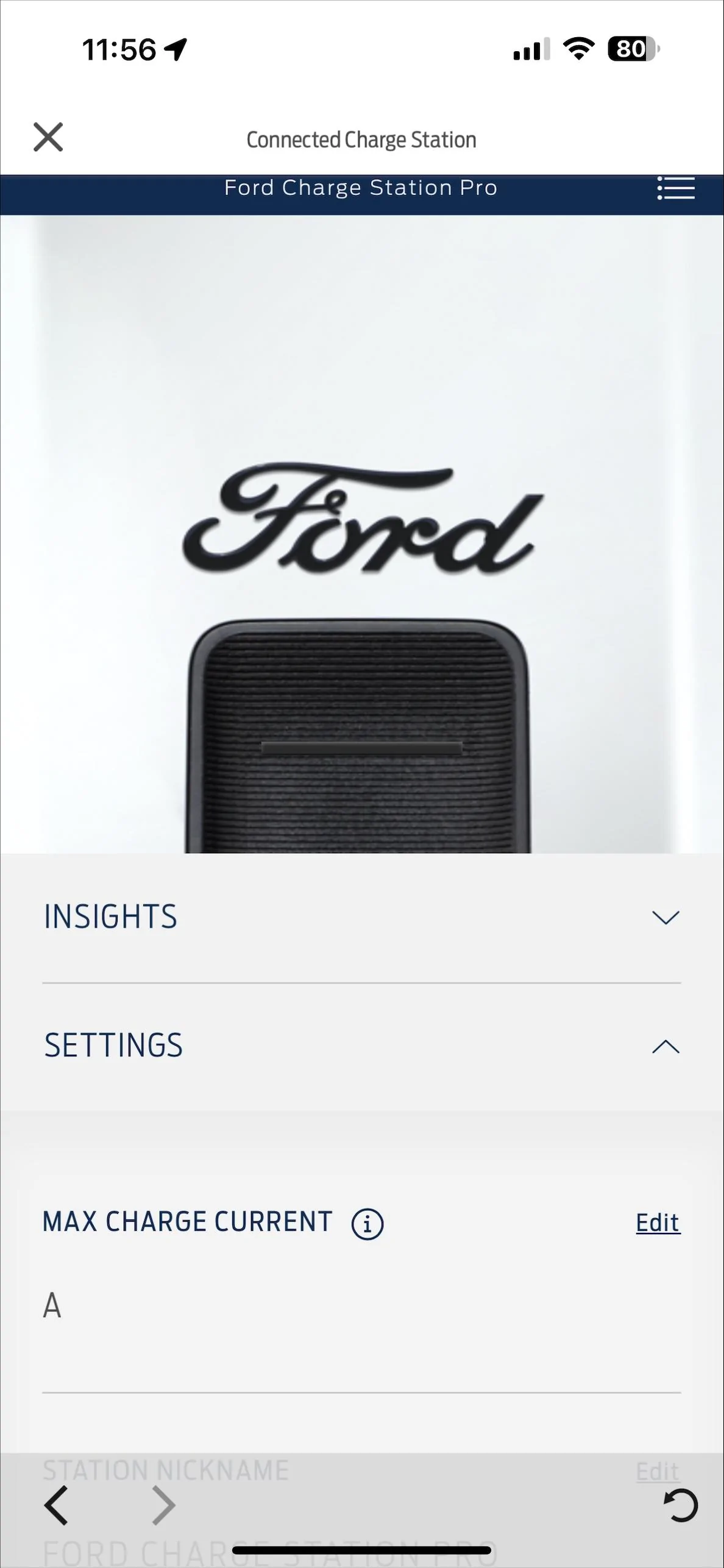Close the Connected Charge Station page
The height and width of the screenshot is (1568, 724).
[48, 137]
